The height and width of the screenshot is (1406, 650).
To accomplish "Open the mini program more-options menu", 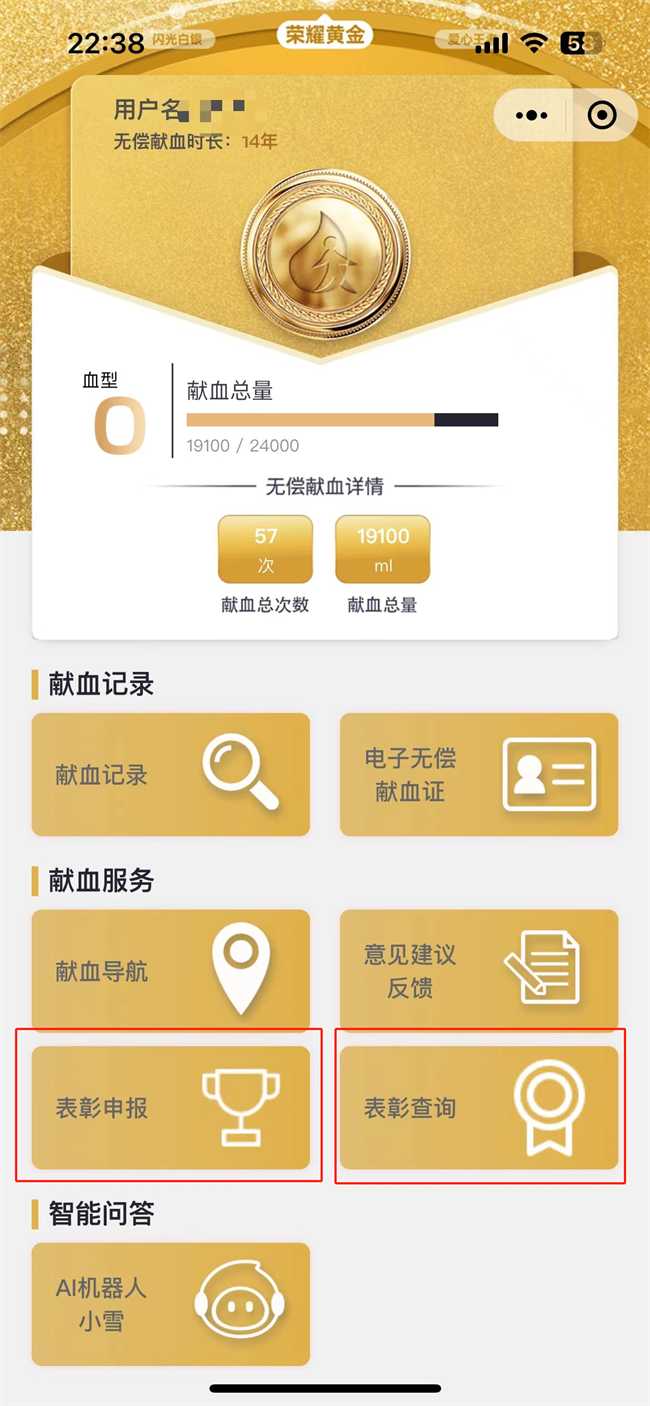I will point(531,116).
